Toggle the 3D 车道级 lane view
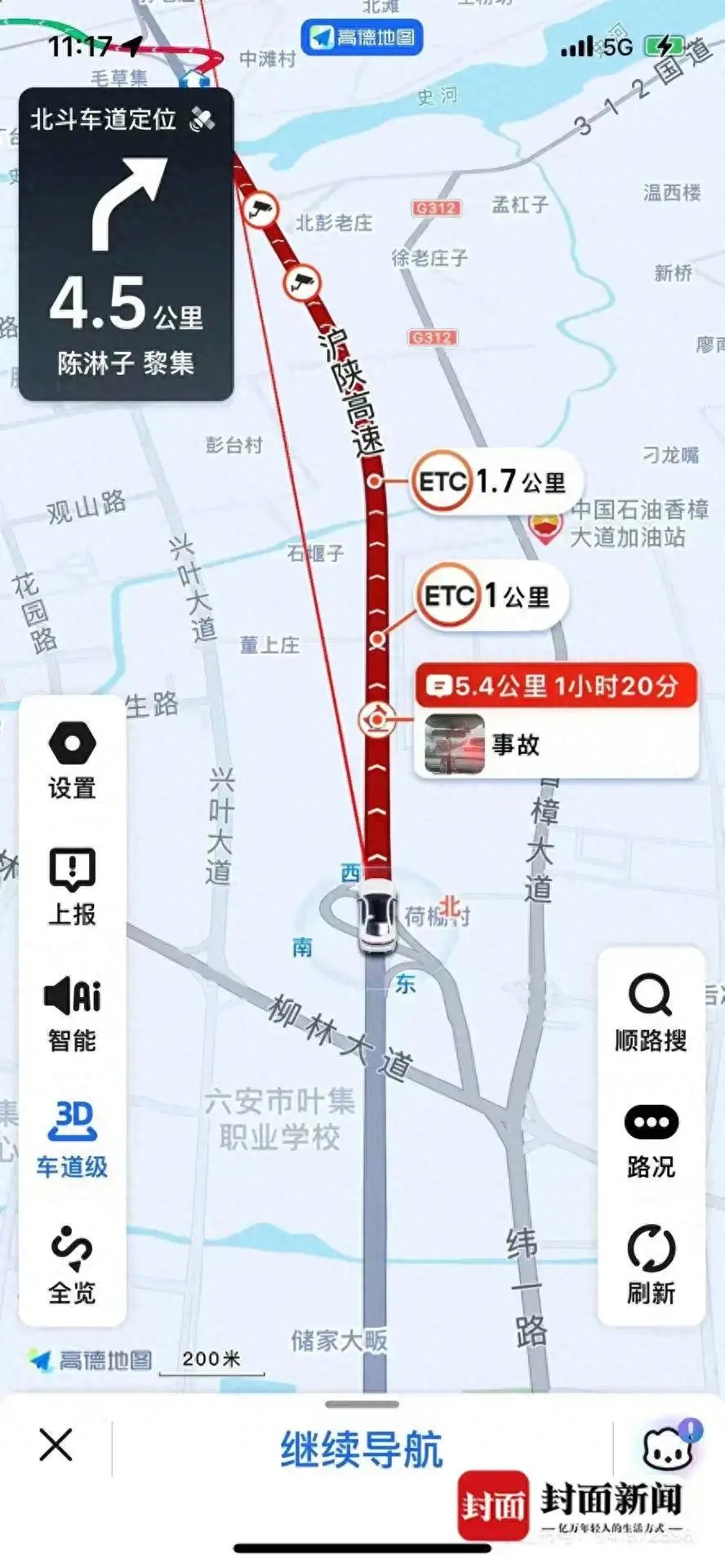725x1568 pixels. click(x=72, y=1140)
